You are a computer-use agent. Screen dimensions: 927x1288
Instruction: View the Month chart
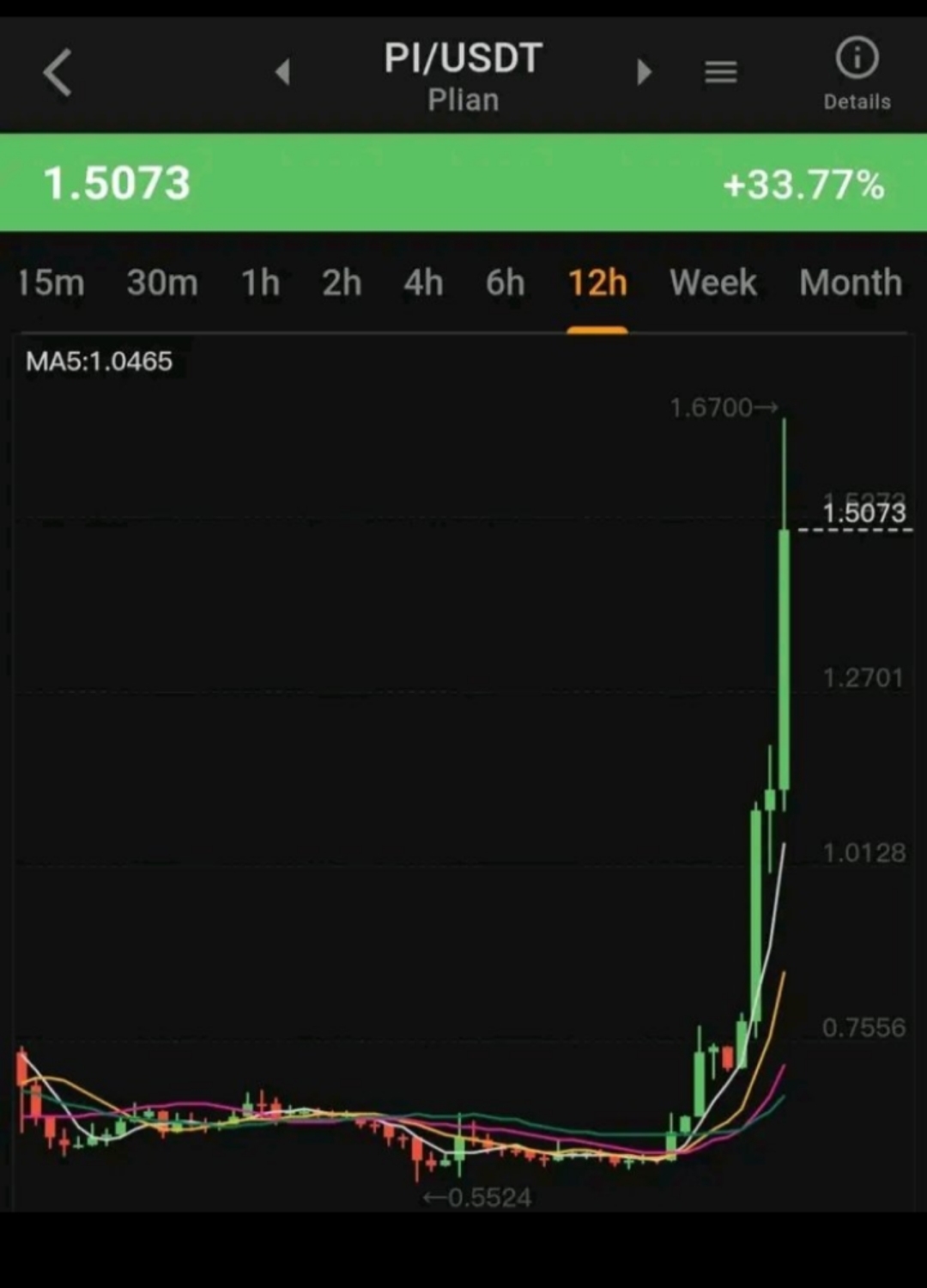tap(851, 283)
